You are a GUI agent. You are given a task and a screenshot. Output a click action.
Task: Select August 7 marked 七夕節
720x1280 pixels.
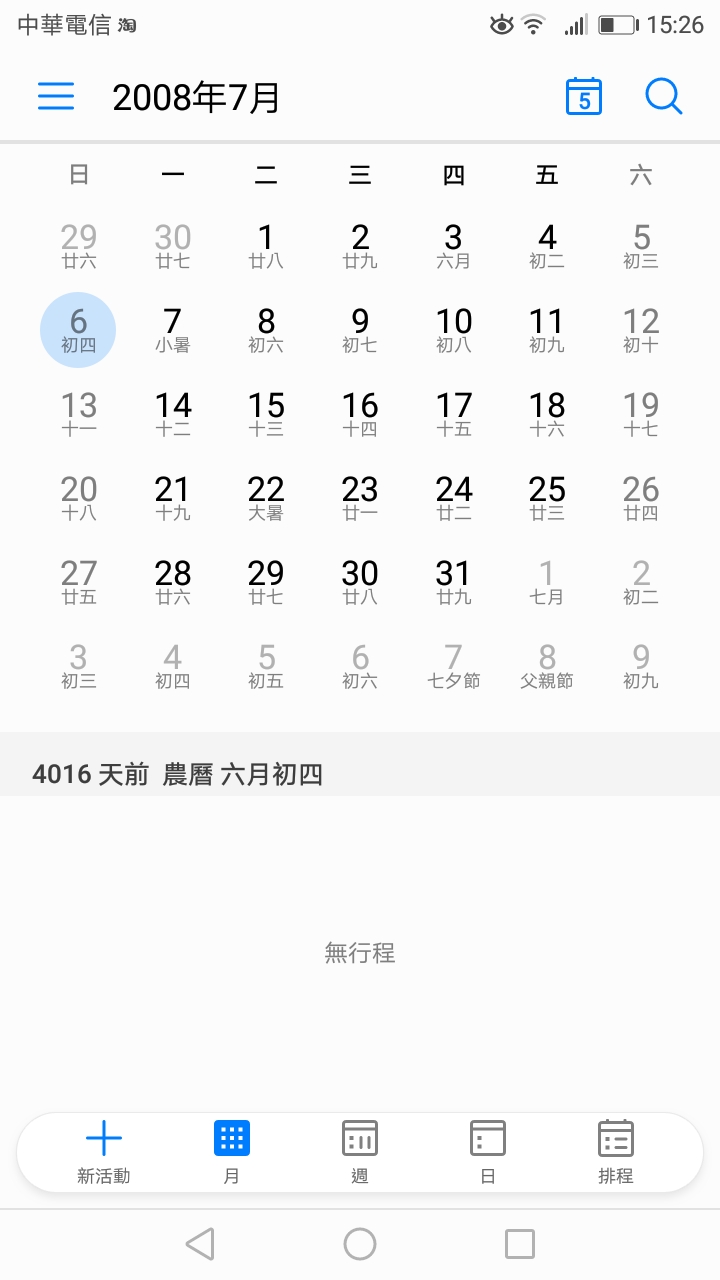pos(453,666)
